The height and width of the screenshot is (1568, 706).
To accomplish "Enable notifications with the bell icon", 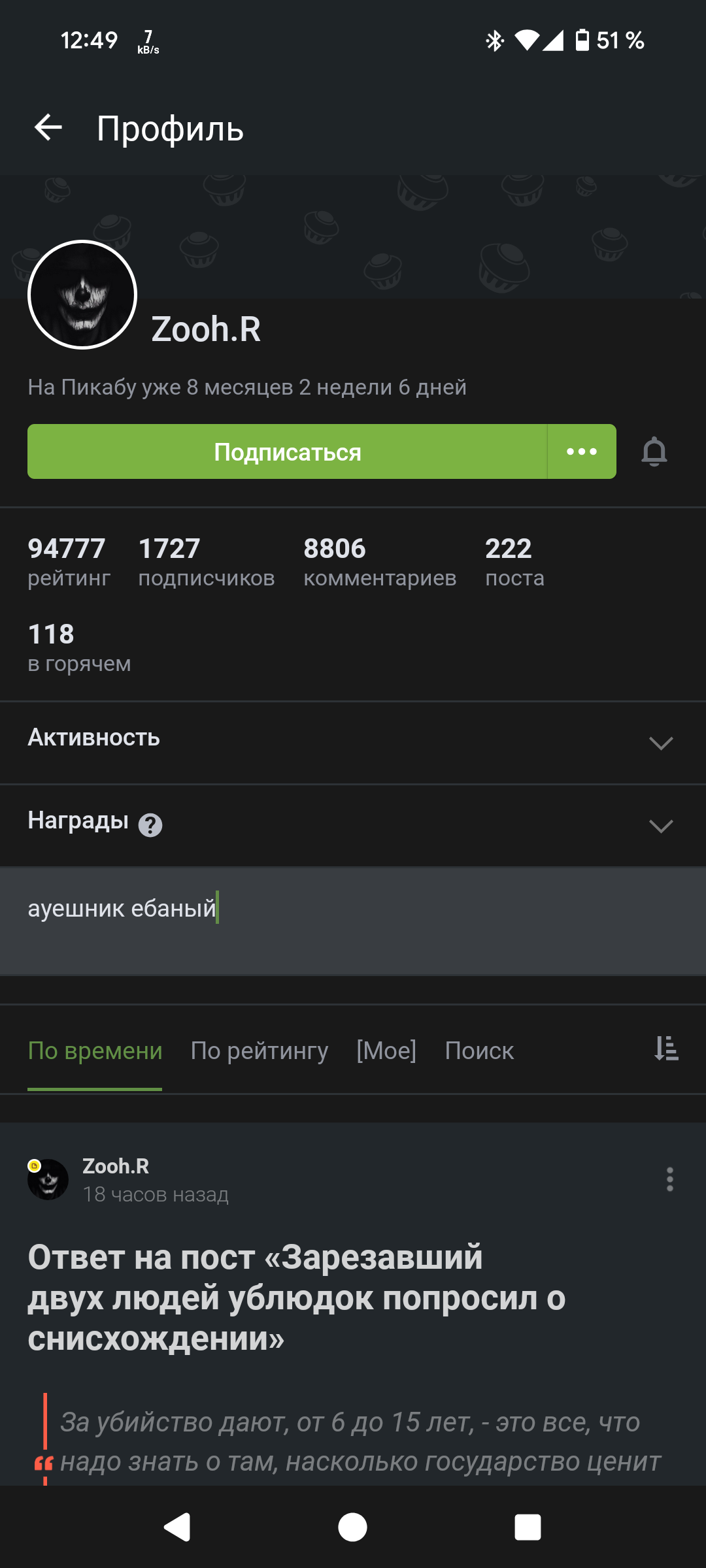I will point(654,451).
